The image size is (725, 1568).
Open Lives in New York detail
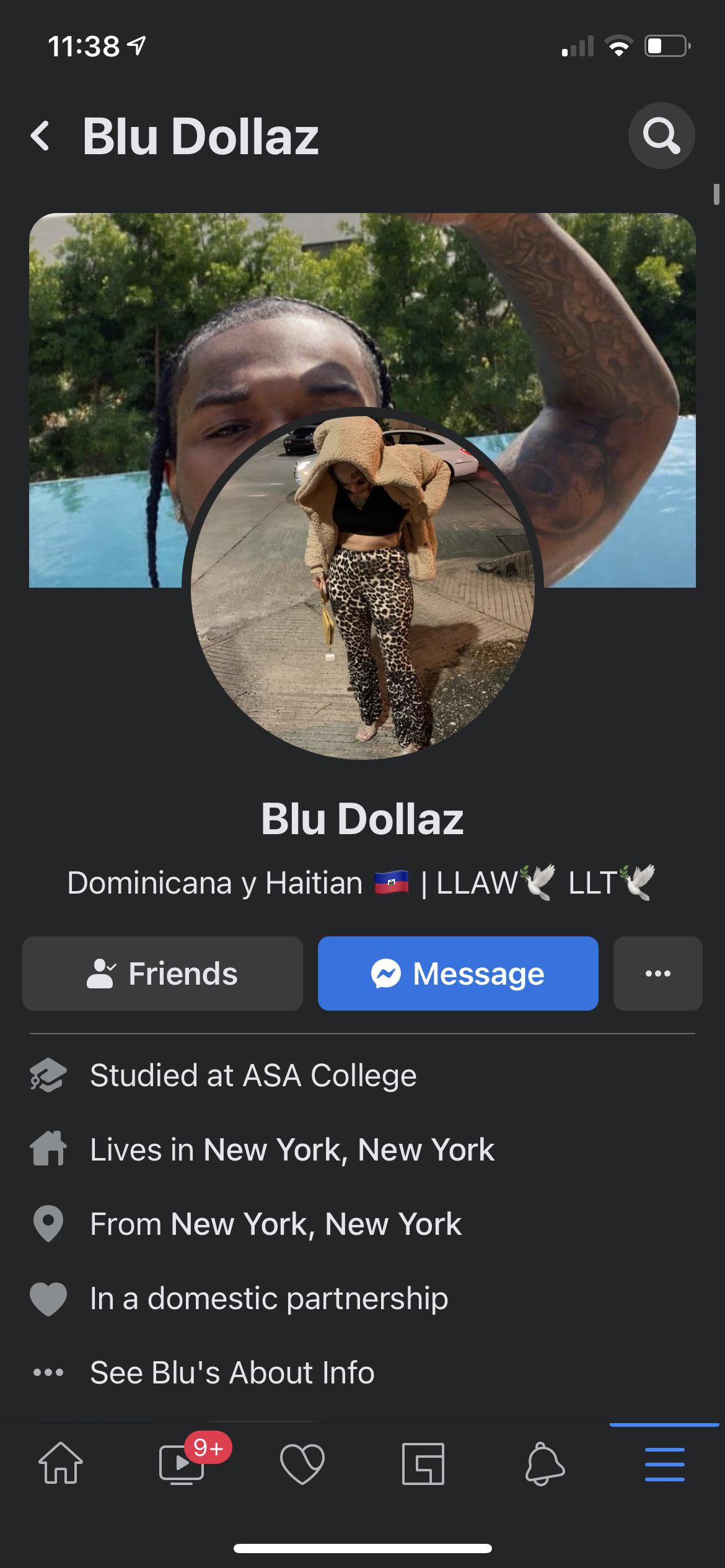click(291, 1150)
